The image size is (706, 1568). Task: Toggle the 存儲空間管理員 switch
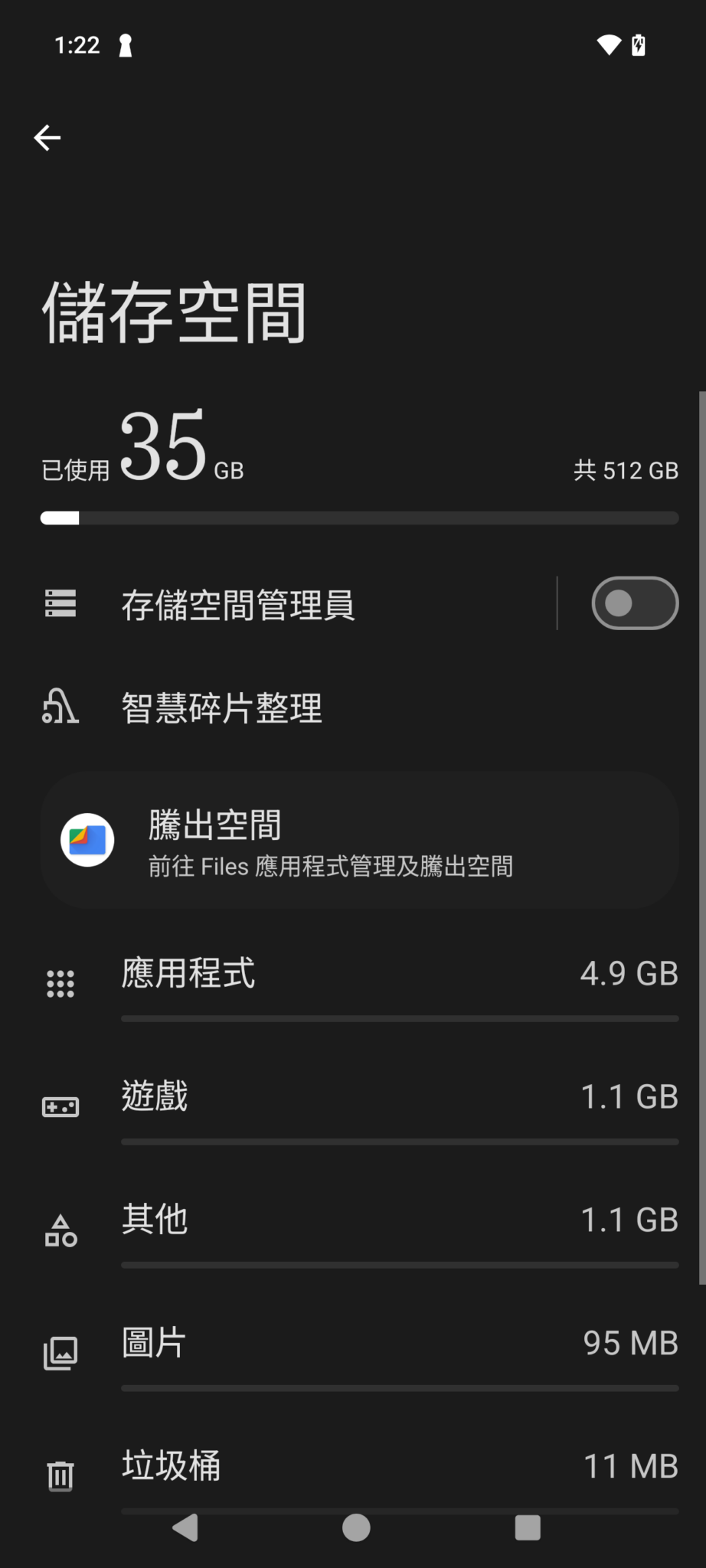click(635, 603)
